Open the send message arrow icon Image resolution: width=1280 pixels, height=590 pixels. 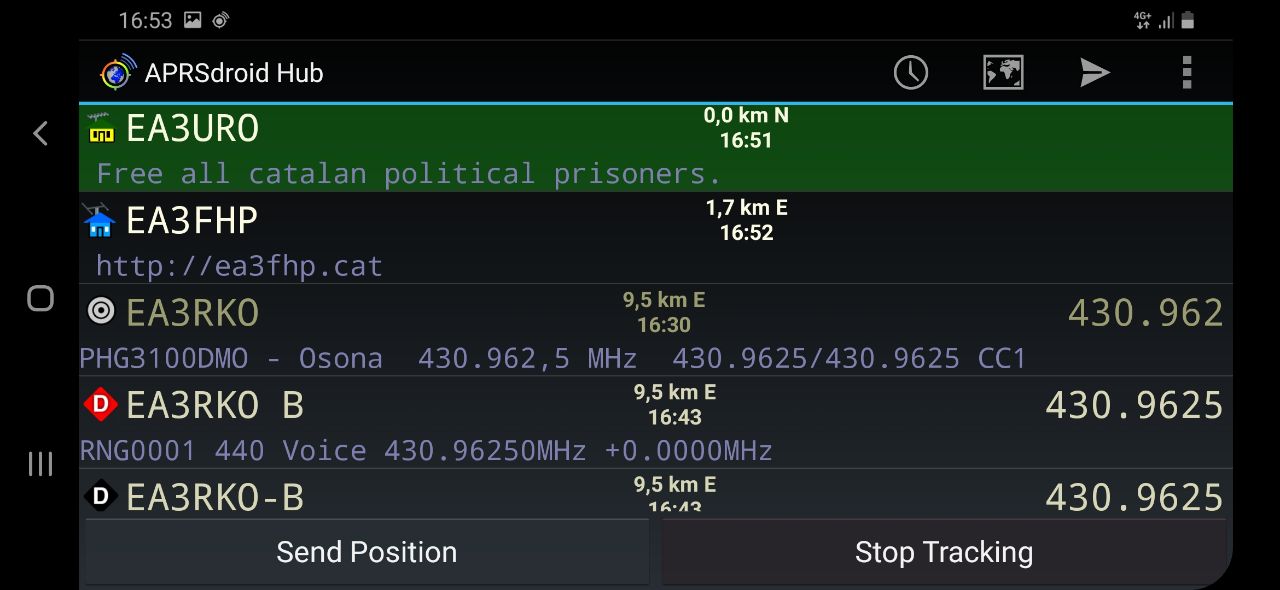tap(1095, 73)
